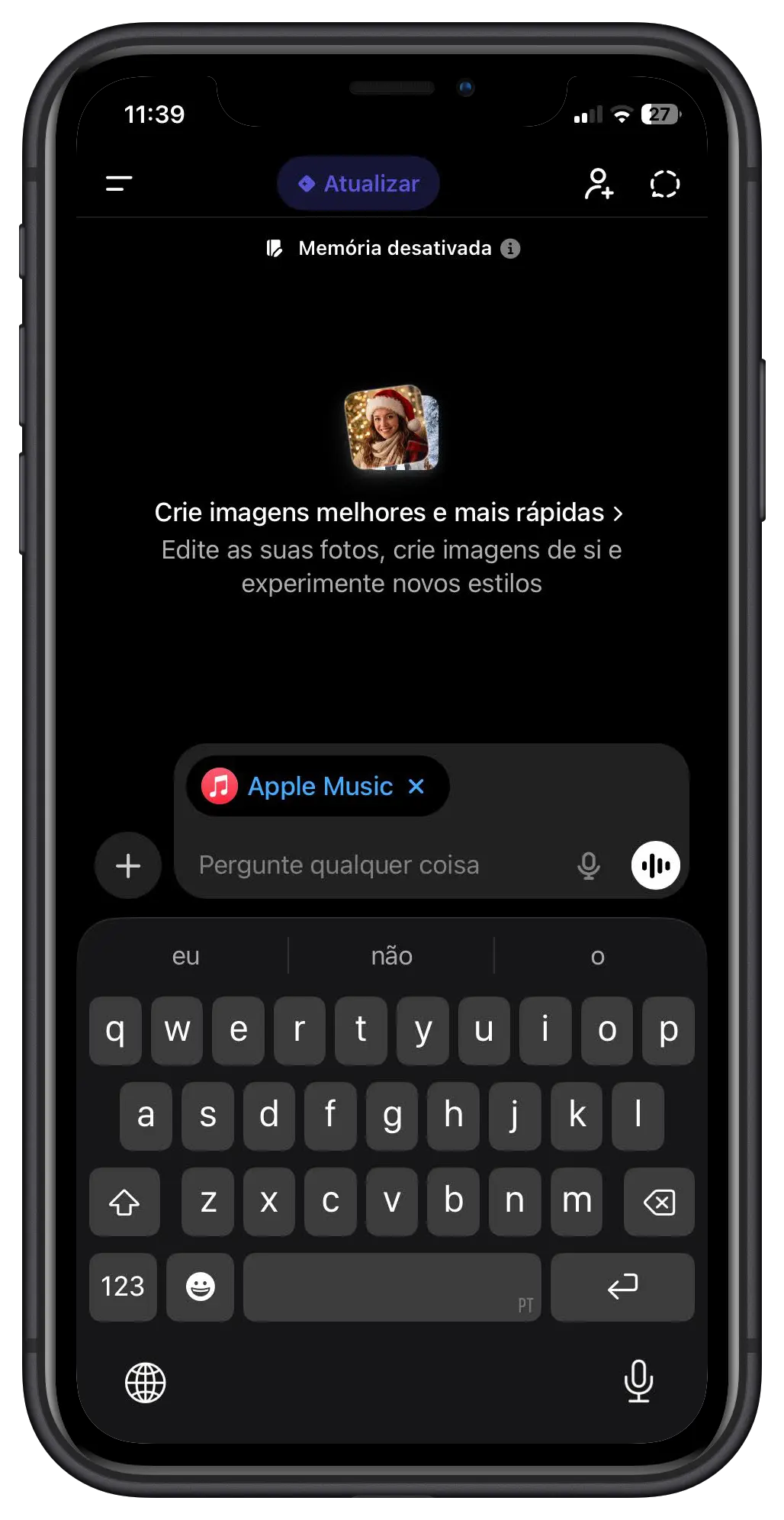The height and width of the screenshot is (1520, 784).
Task: Open the emoji keyboard
Action: click(x=200, y=1287)
